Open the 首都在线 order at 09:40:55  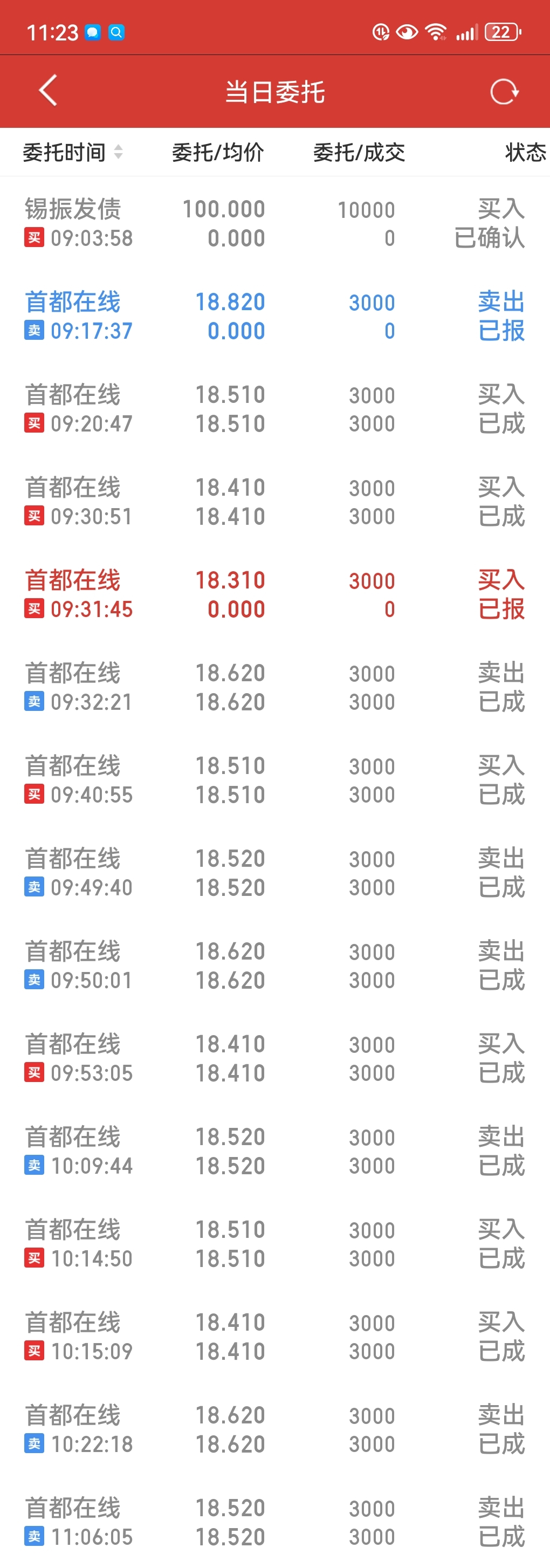[275, 780]
